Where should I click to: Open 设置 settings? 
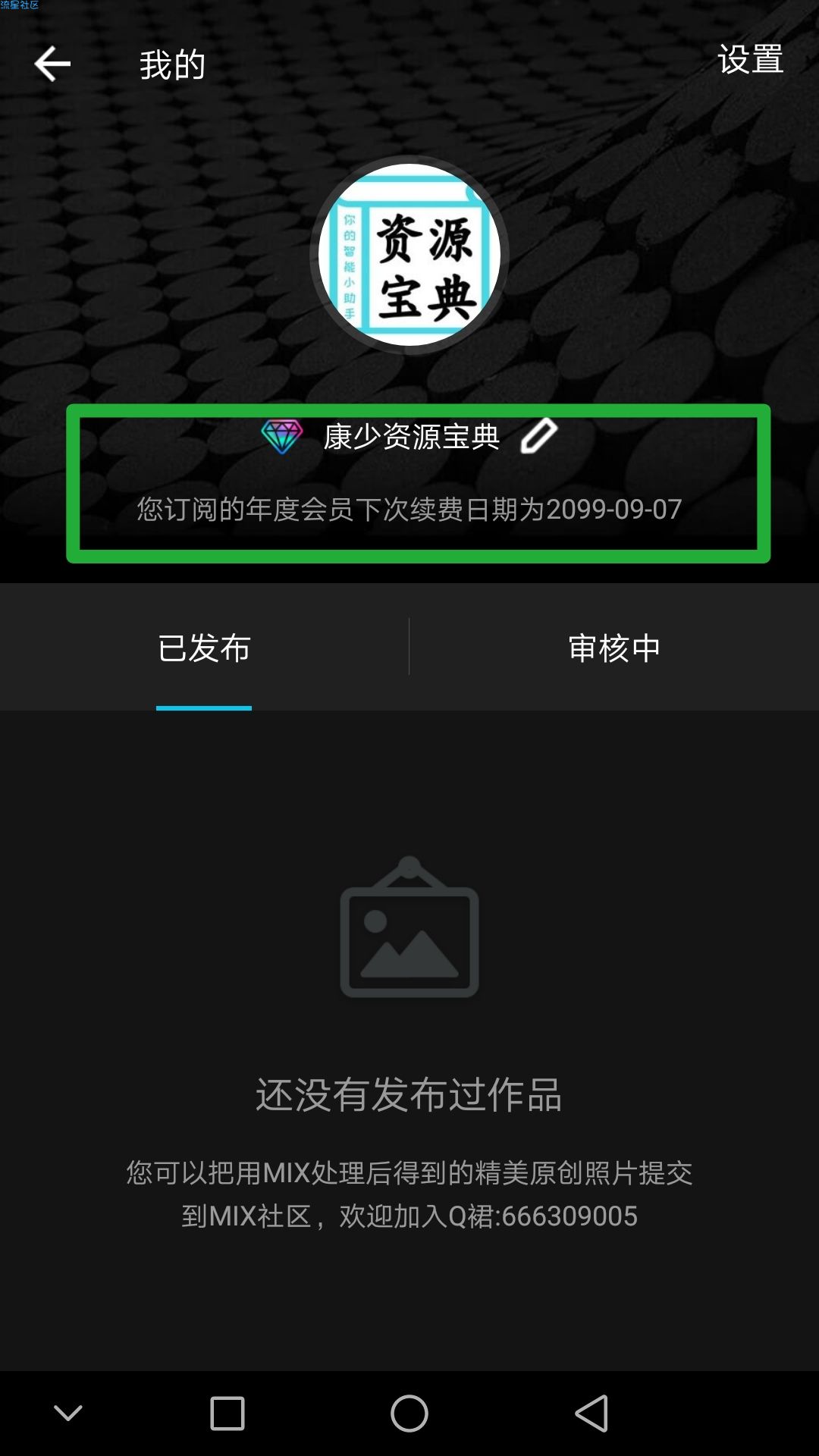tap(750, 59)
